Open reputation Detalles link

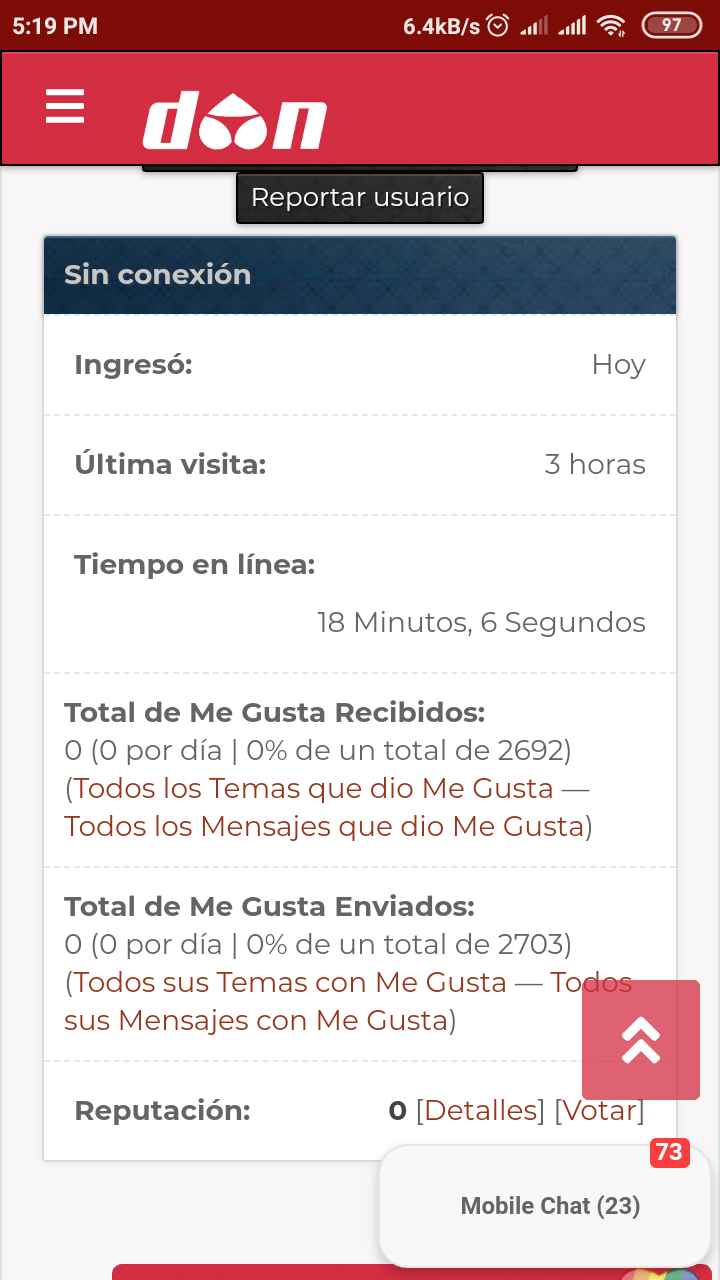tap(480, 1110)
